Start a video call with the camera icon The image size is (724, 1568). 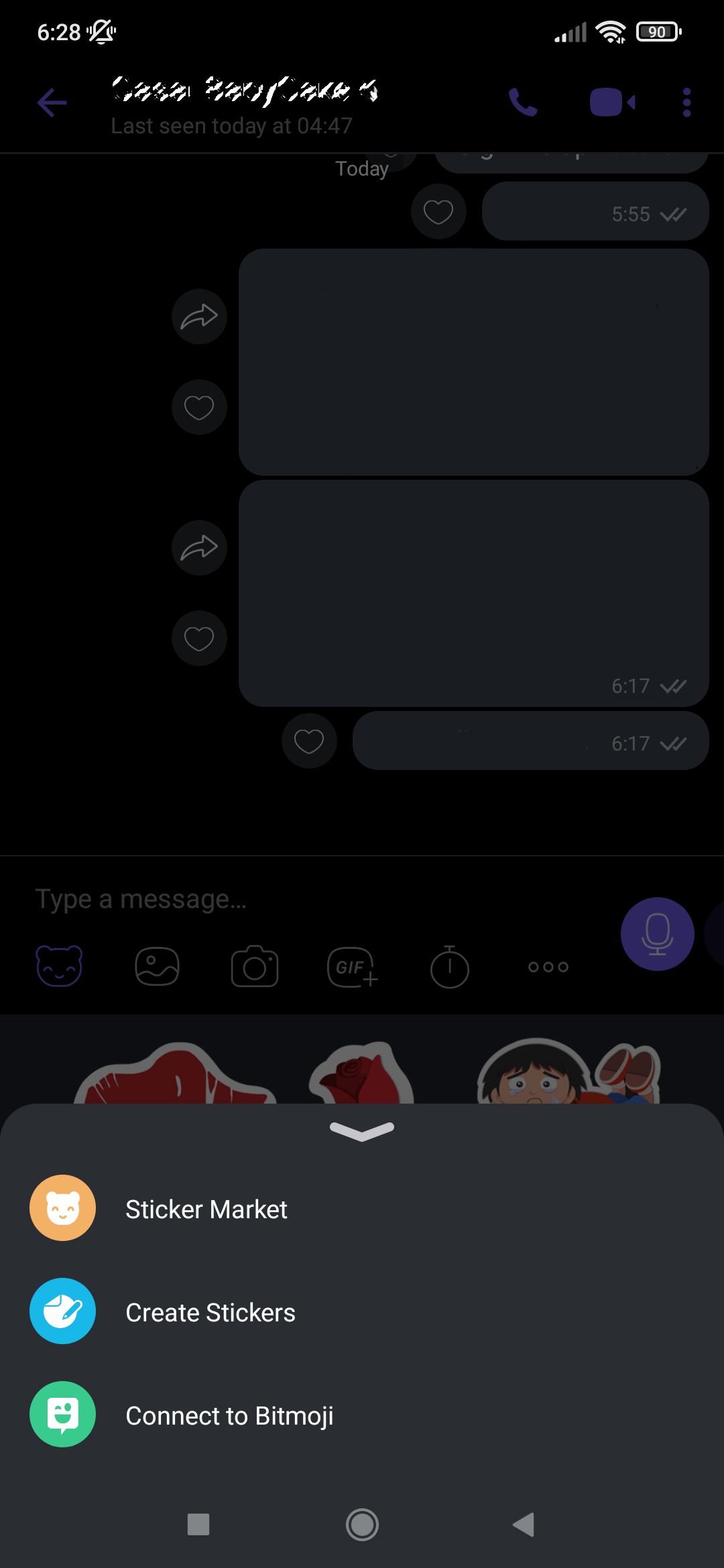coord(611,101)
